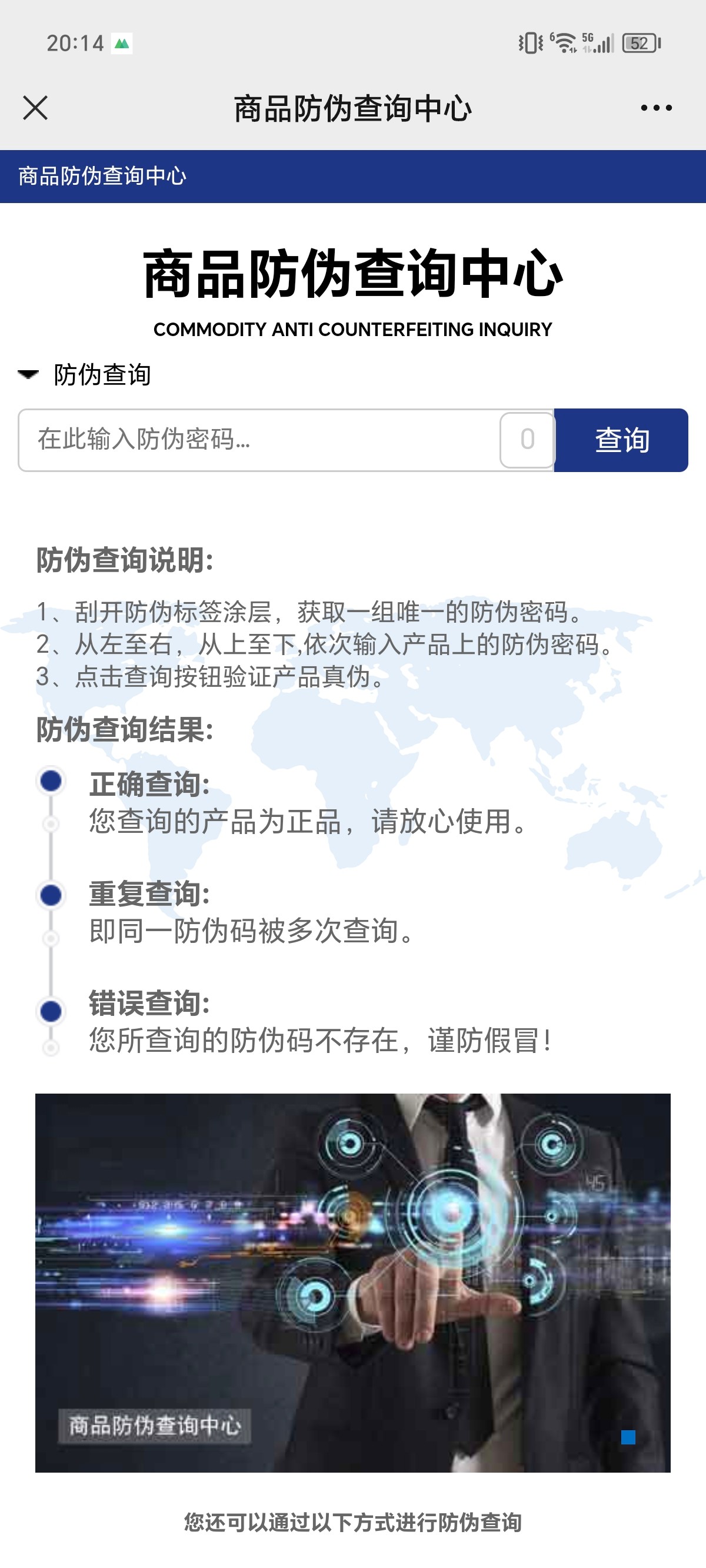Tap the 商品防伪查询中心 banner image

click(x=352, y=1282)
